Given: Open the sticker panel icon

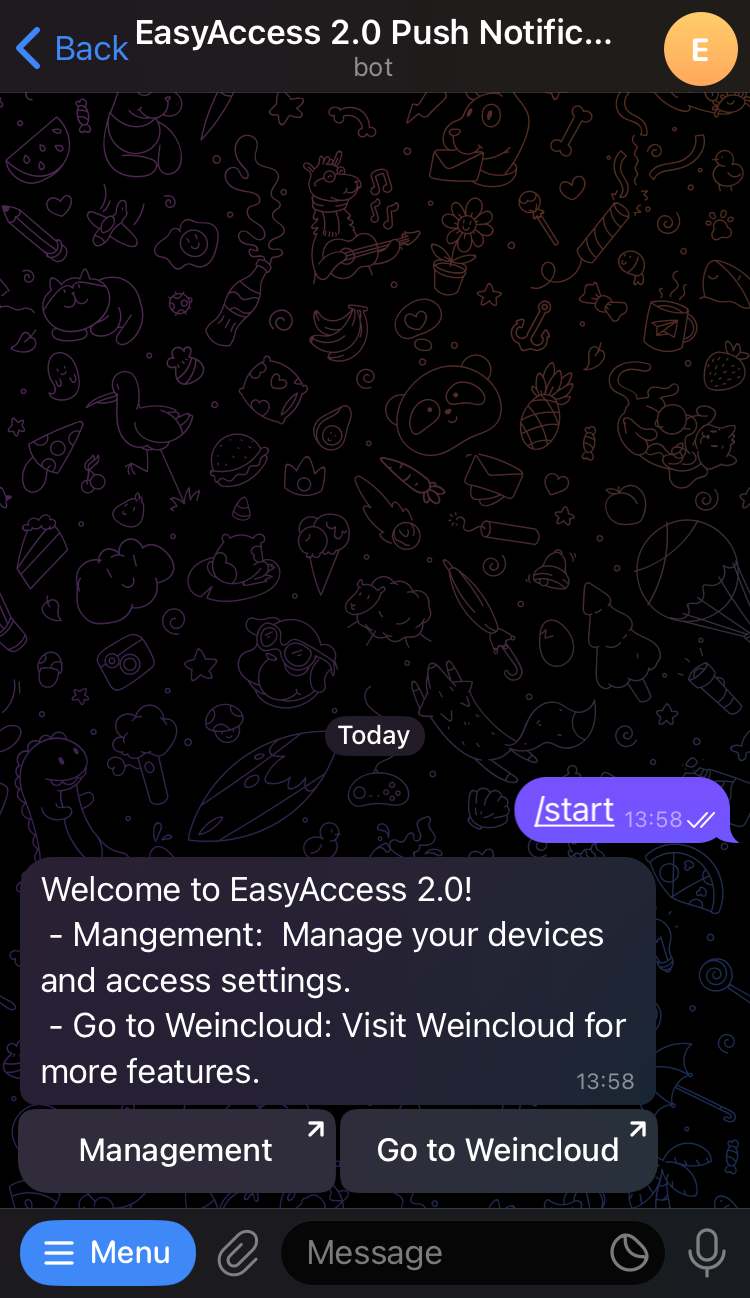Looking at the screenshot, I should click(629, 1252).
